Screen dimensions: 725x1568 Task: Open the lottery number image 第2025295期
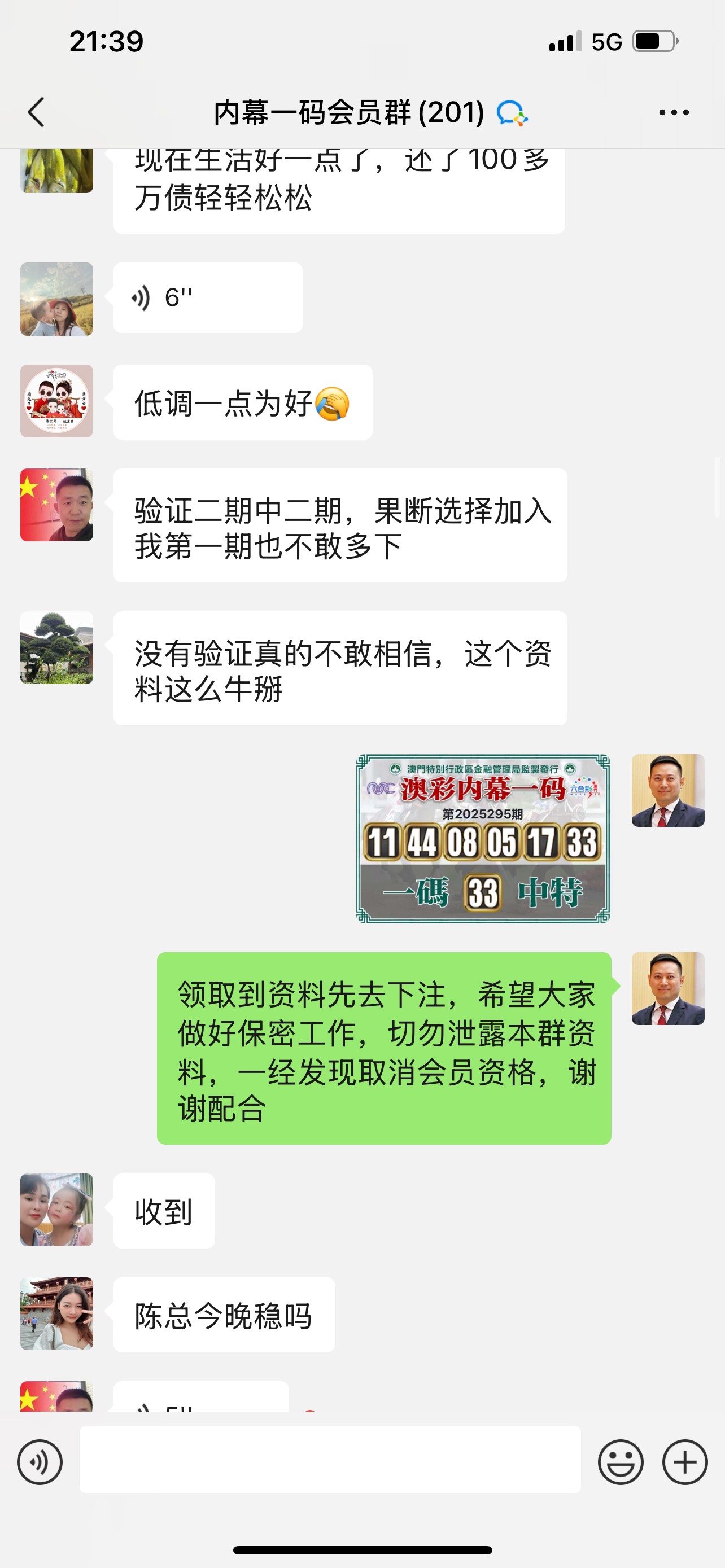pyautogui.click(x=483, y=838)
